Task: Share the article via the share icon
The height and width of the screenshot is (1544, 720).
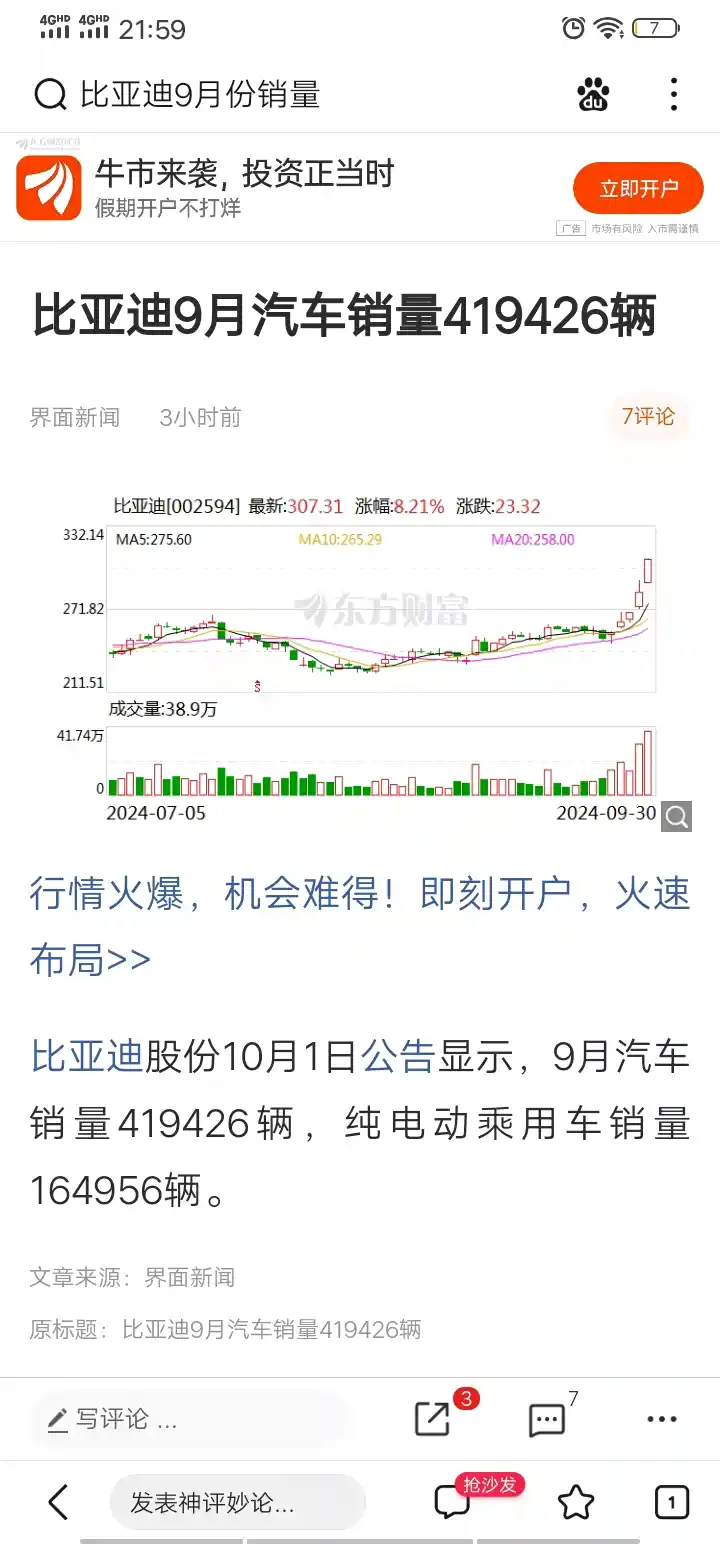Action: (434, 1419)
